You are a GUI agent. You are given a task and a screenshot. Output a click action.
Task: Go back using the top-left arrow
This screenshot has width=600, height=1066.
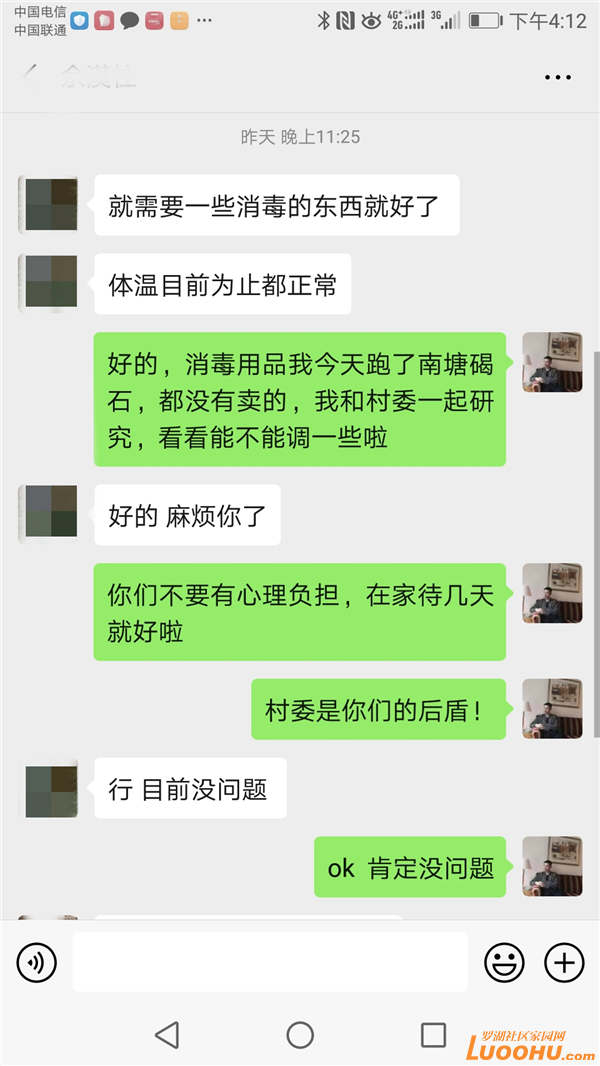(x=30, y=76)
